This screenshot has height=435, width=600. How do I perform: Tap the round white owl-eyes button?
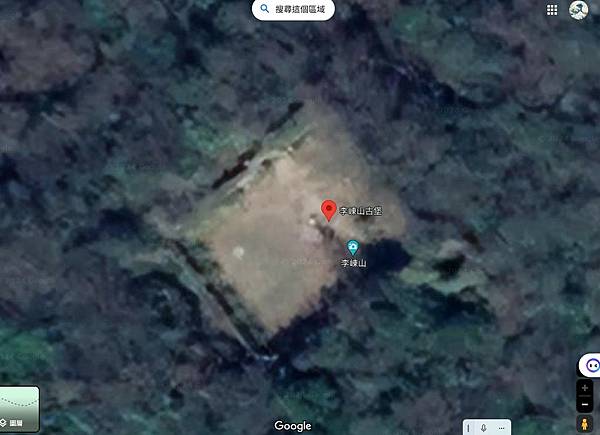click(x=590, y=365)
